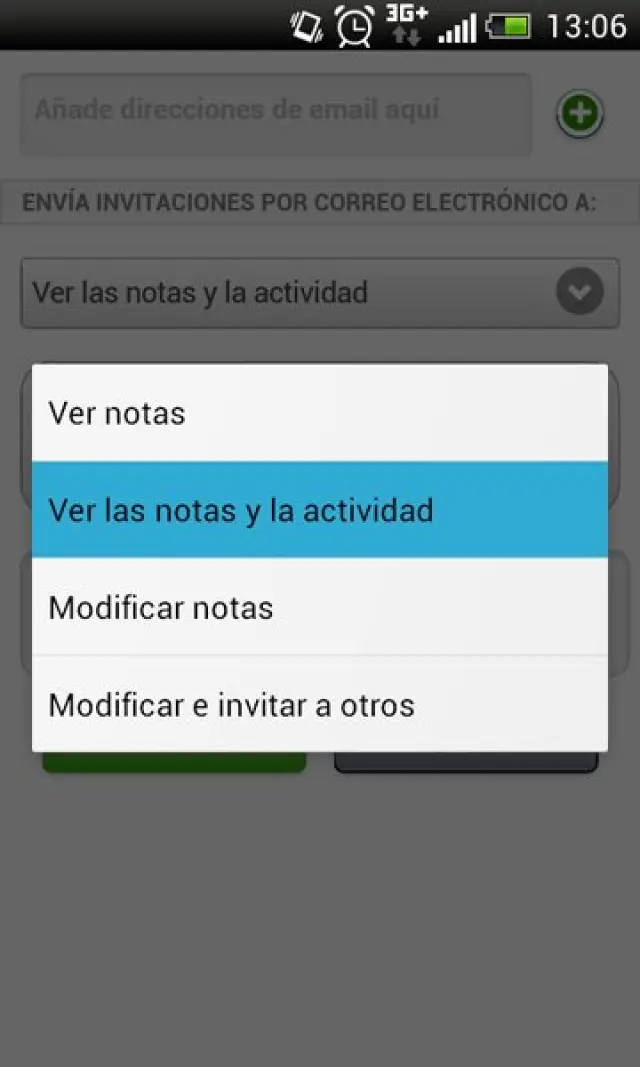Screen dimensions: 640x1067
Task: Choose 'Ver las notas y la actividad'
Action: (x=319, y=510)
